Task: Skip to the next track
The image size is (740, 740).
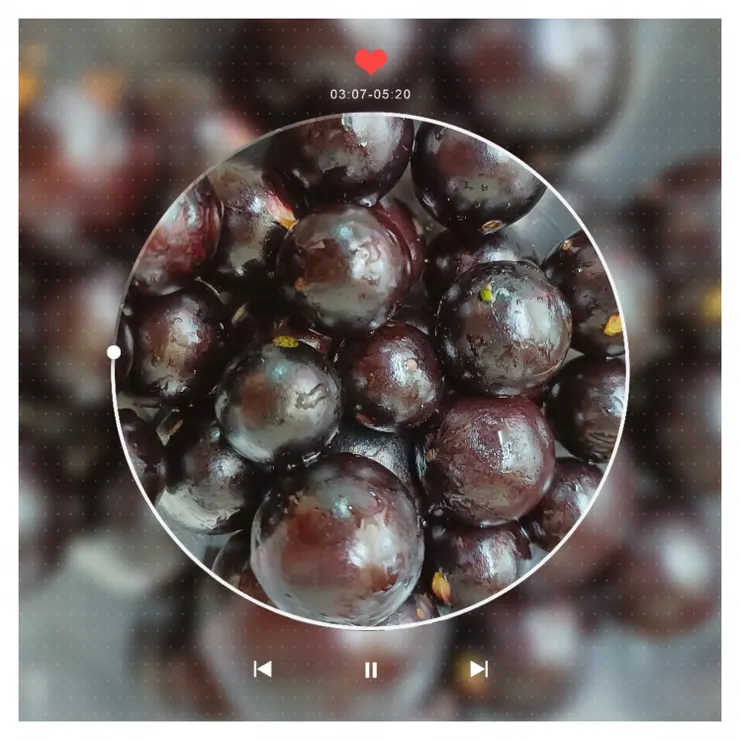Action: pyautogui.click(x=479, y=669)
